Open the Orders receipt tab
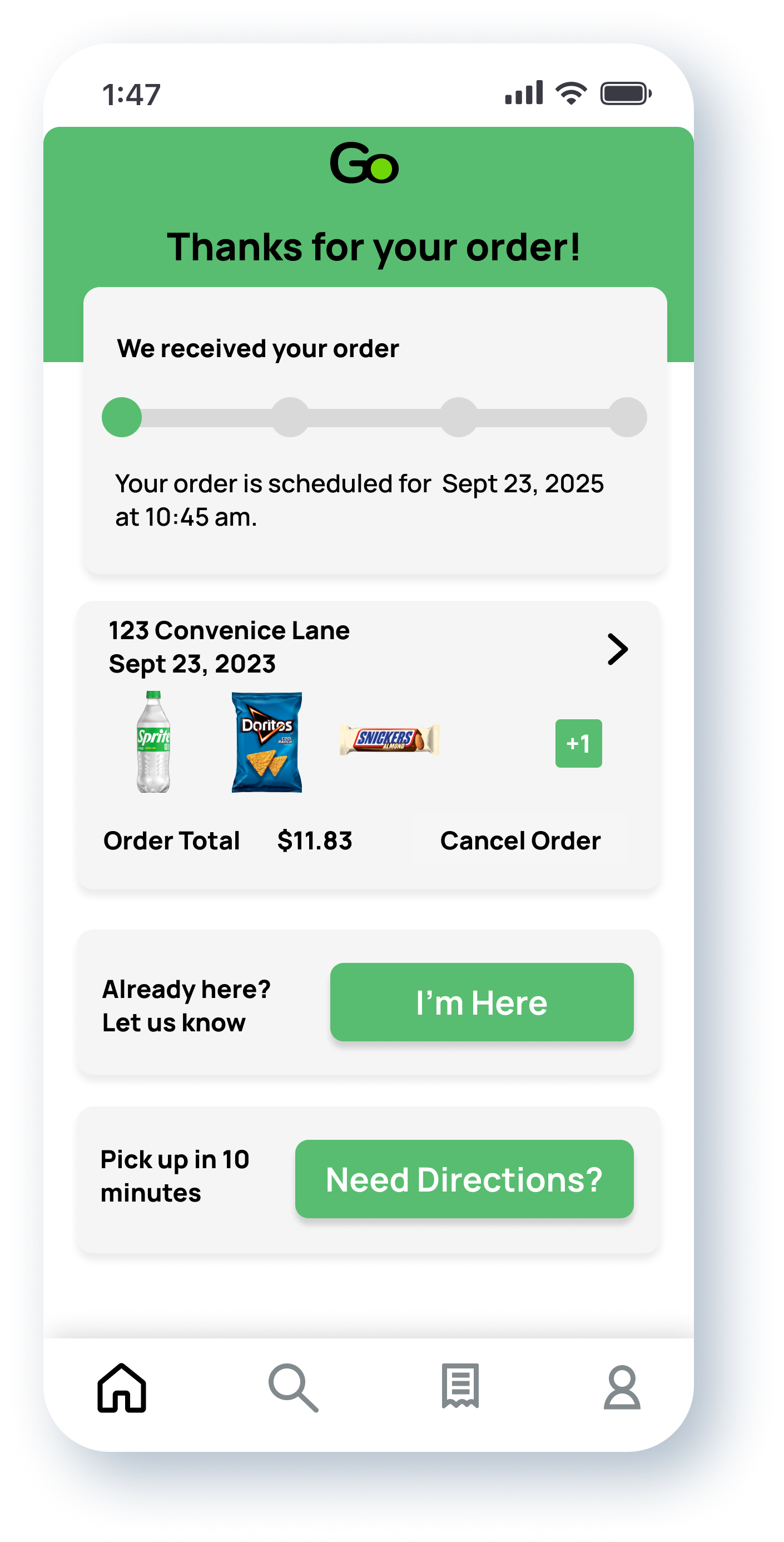The image size is (784, 1542). (x=460, y=1386)
